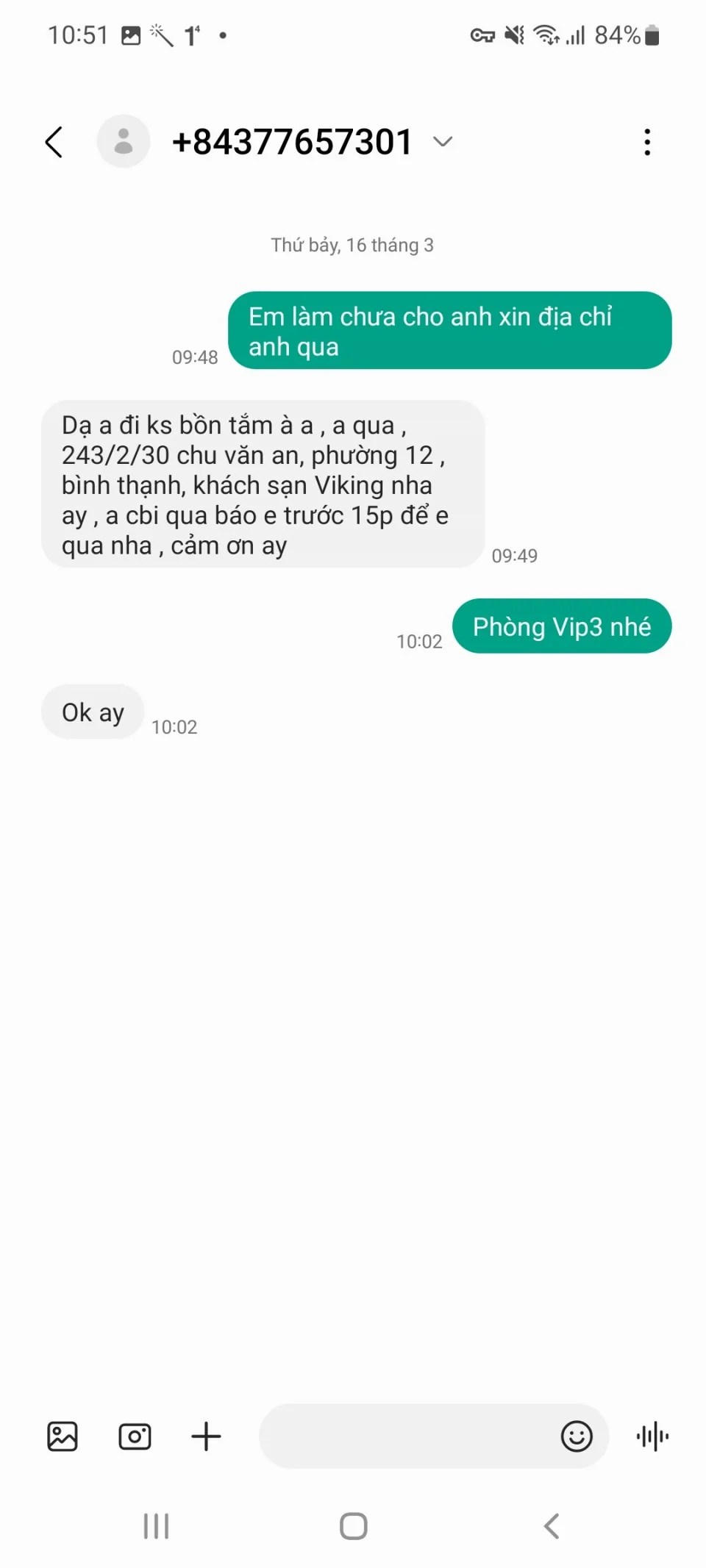Go to the home screen
The image size is (706, 1568).
click(354, 1526)
